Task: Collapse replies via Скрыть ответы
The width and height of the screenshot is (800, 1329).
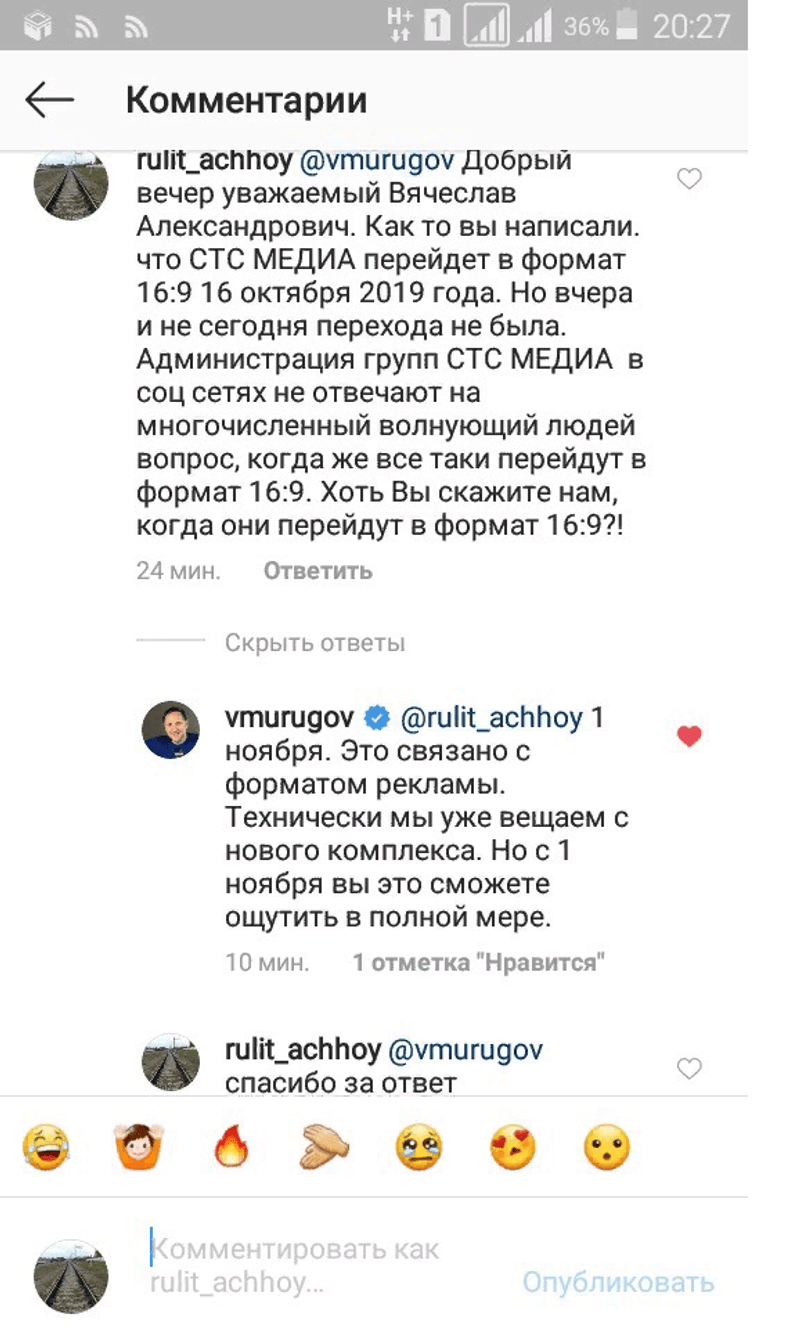Action: point(314,643)
